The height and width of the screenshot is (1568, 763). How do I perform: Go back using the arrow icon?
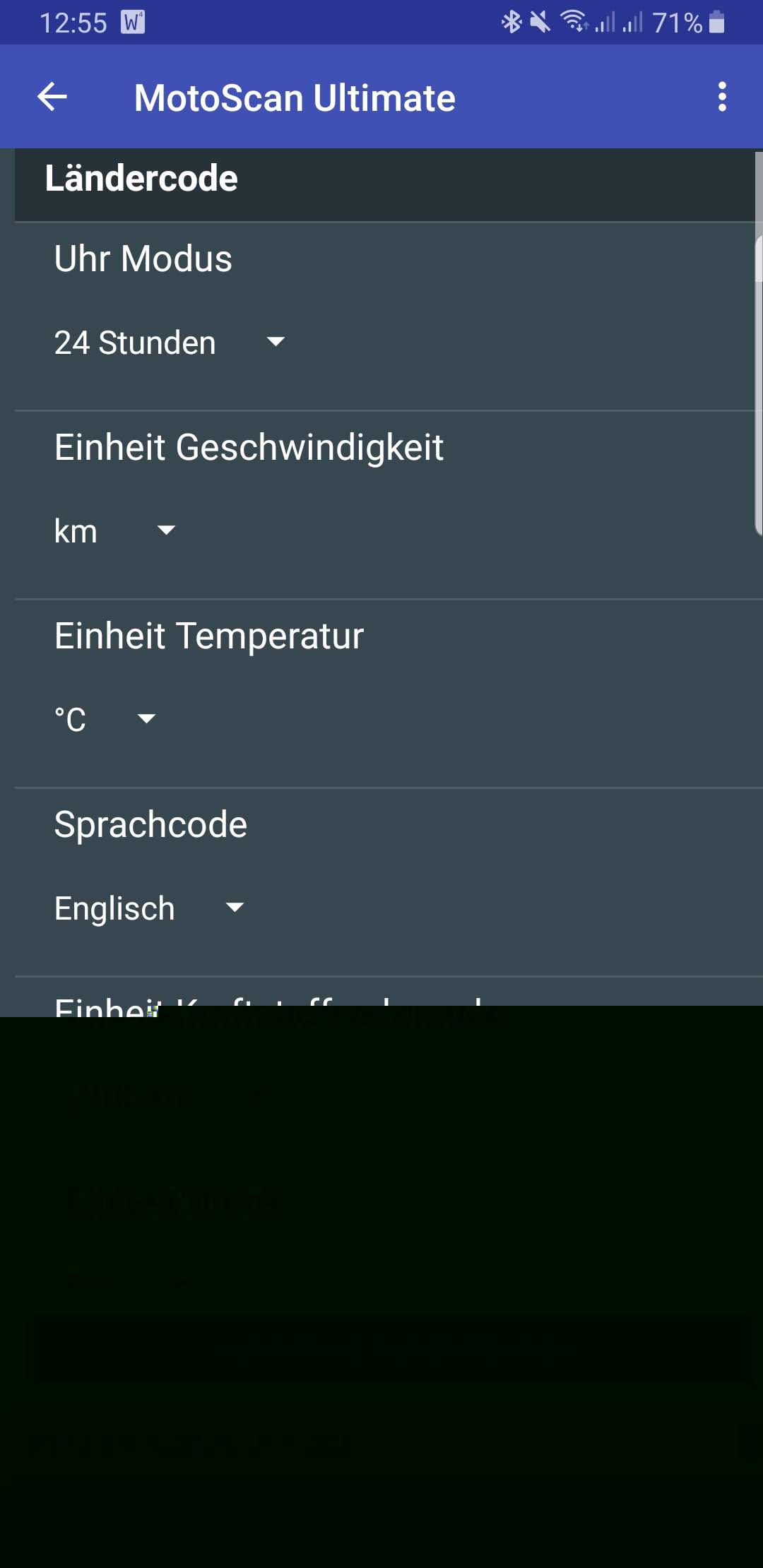(x=52, y=97)
